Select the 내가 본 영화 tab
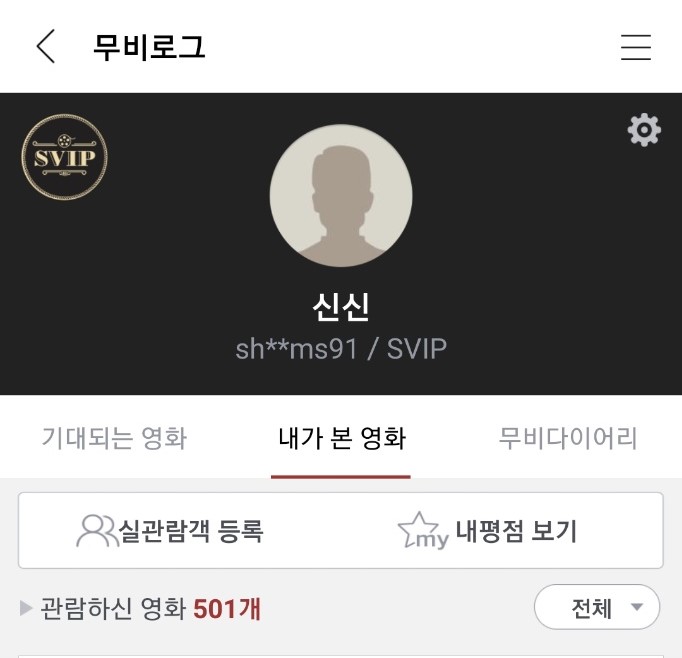This screenshot has height=658, width=682. point(341,438)
